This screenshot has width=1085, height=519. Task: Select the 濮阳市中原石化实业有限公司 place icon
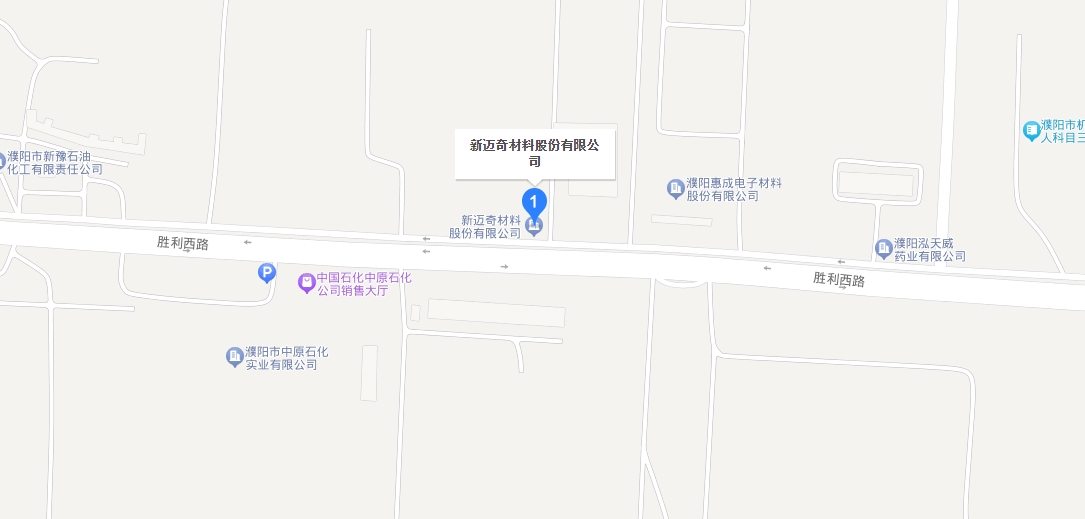click(234, 356)
